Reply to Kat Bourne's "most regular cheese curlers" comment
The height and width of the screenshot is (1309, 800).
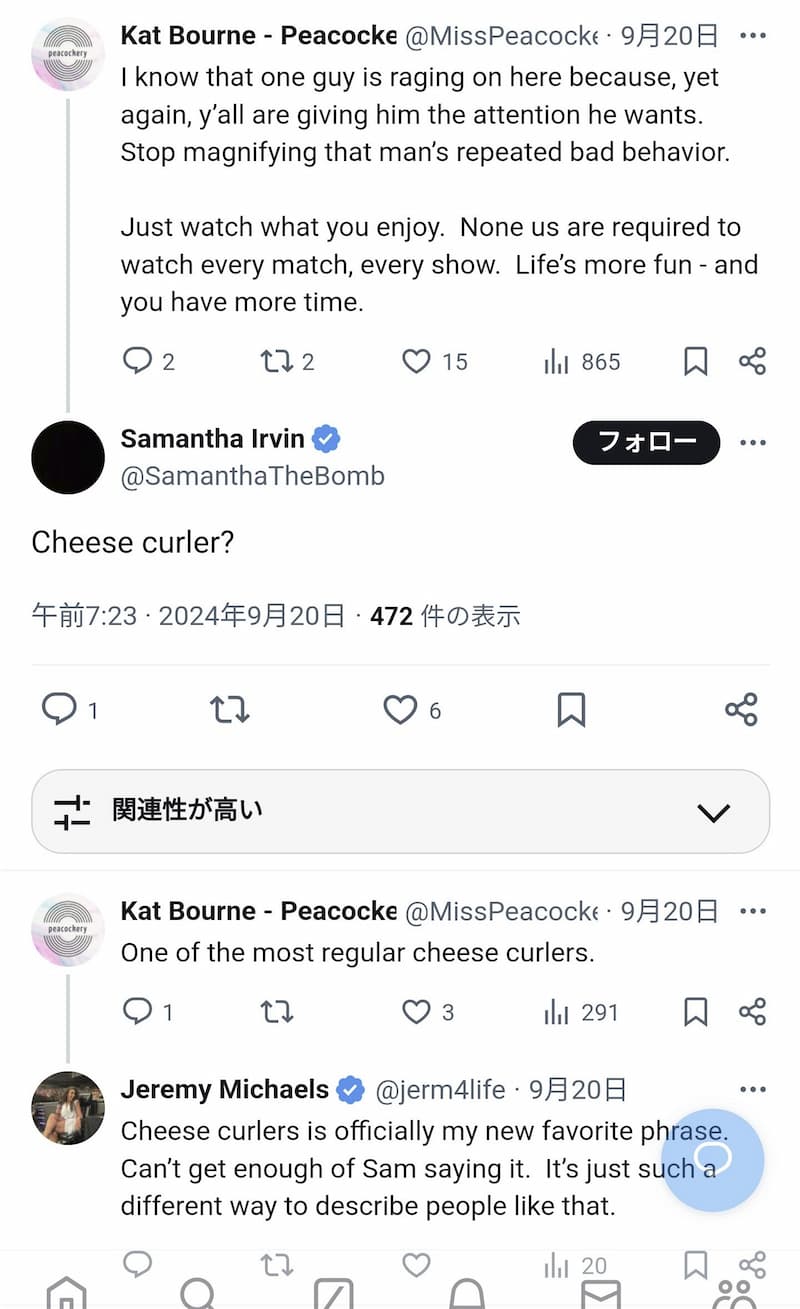[137, 1012]
